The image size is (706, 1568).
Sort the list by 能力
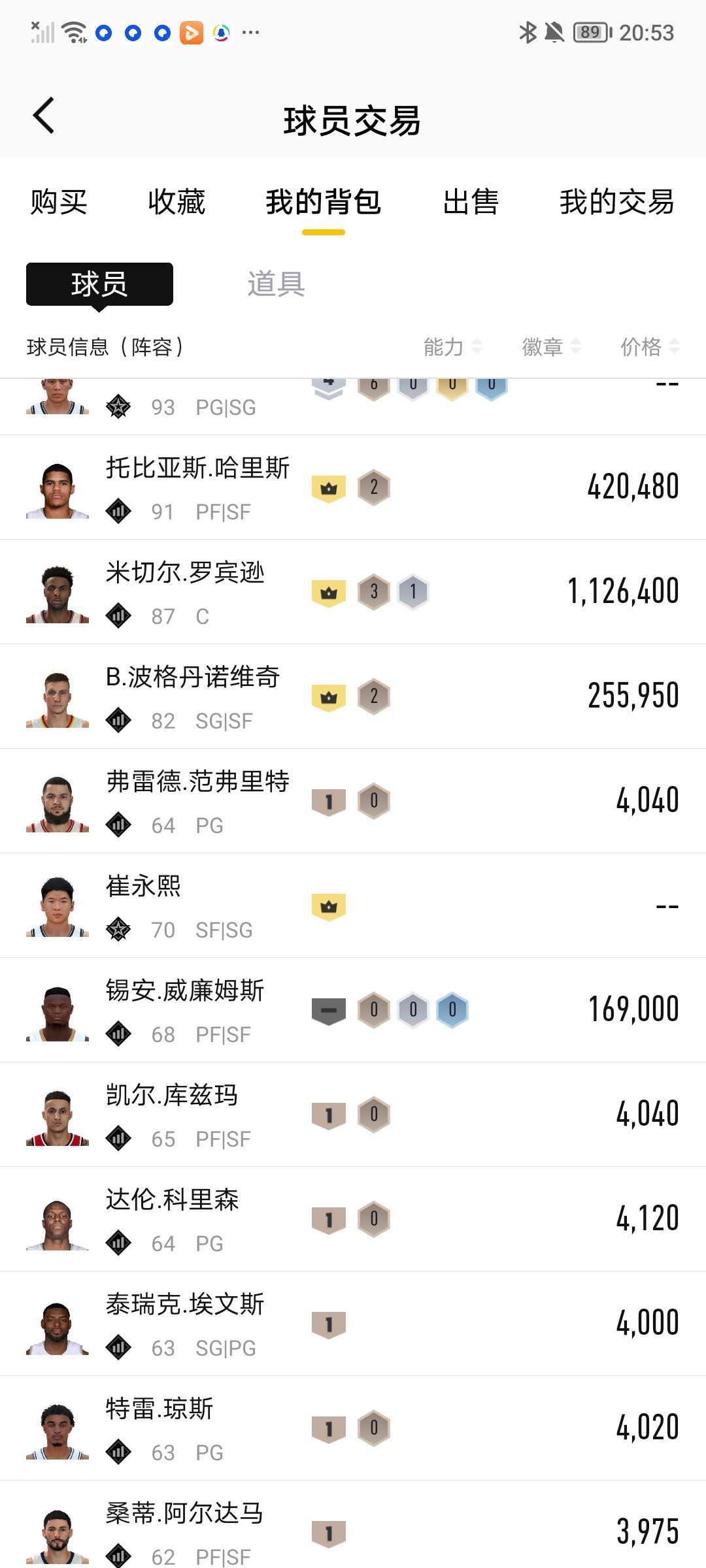coord(452,347)
